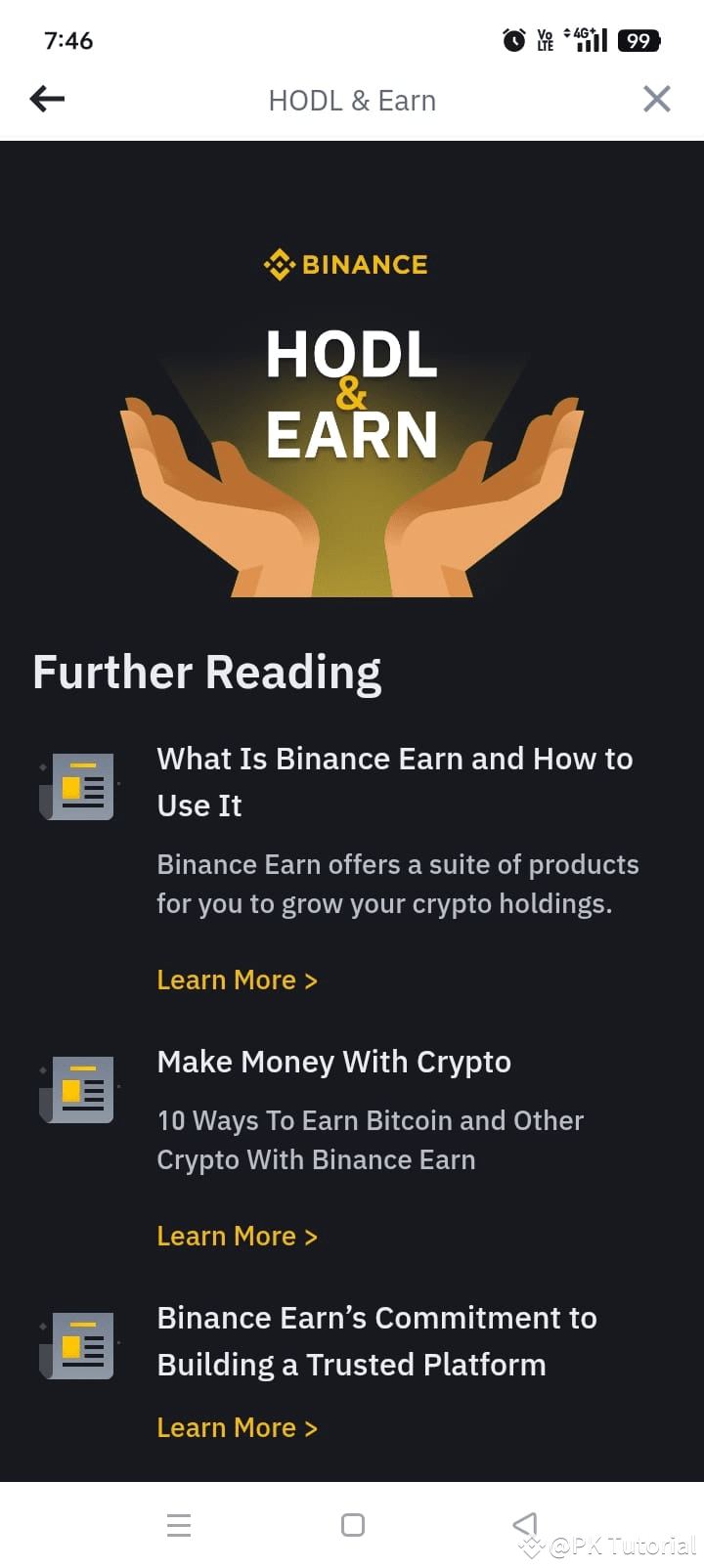The height and width of the screenshot is (1568, 704).
Task: Open Learn More under Make Money With Crypto
Action: pos(237,1236)
